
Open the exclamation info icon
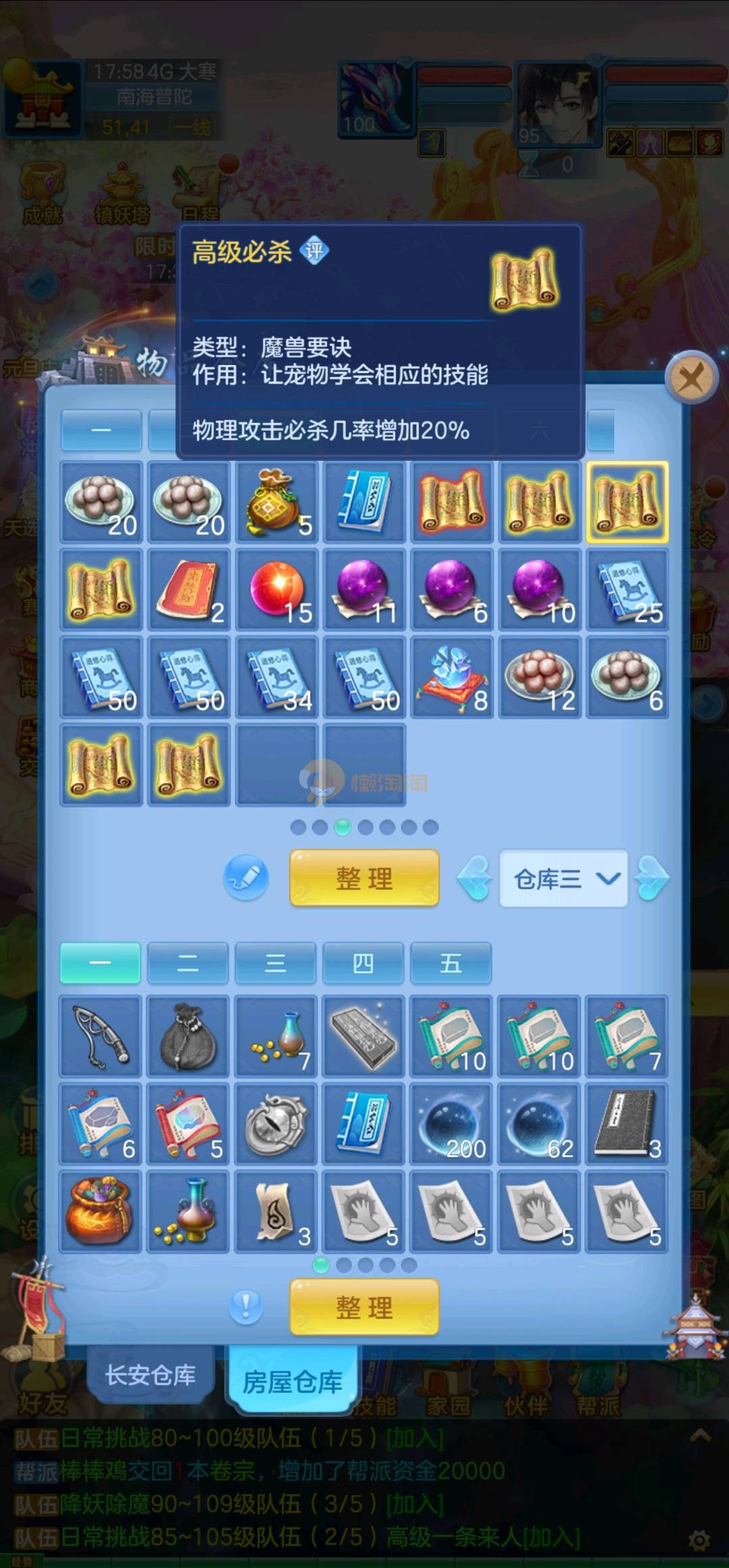(246, 1306)
